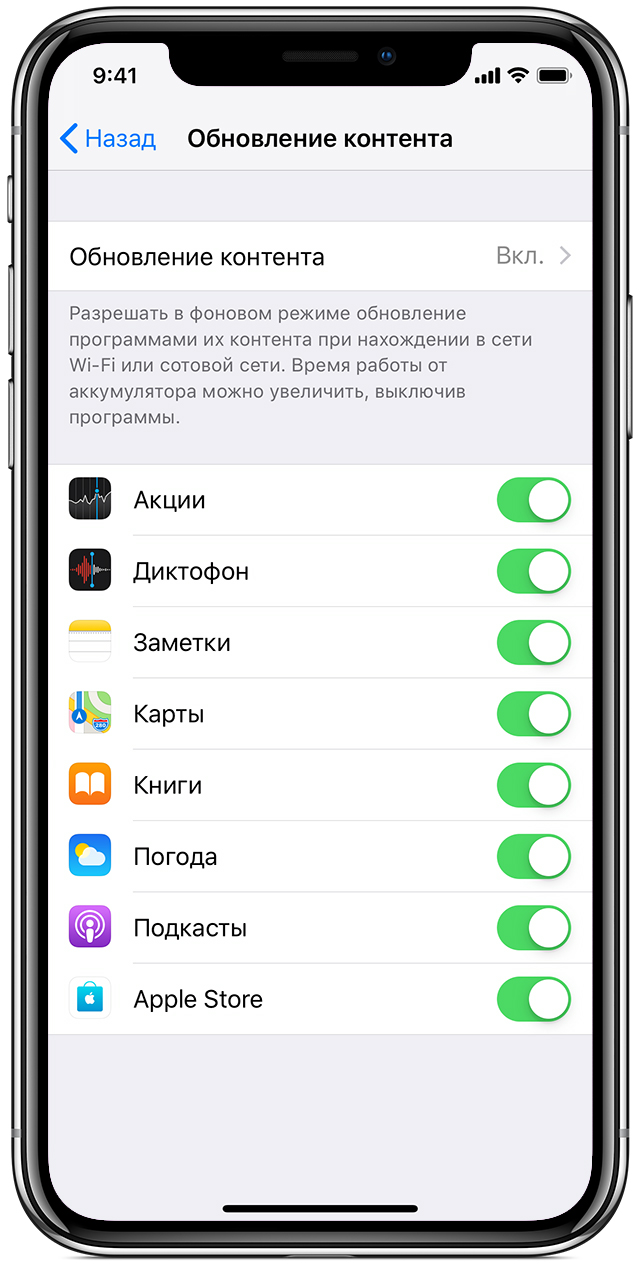
Task: Disable the Диктофон refresh switch
Action: point(533,571)
